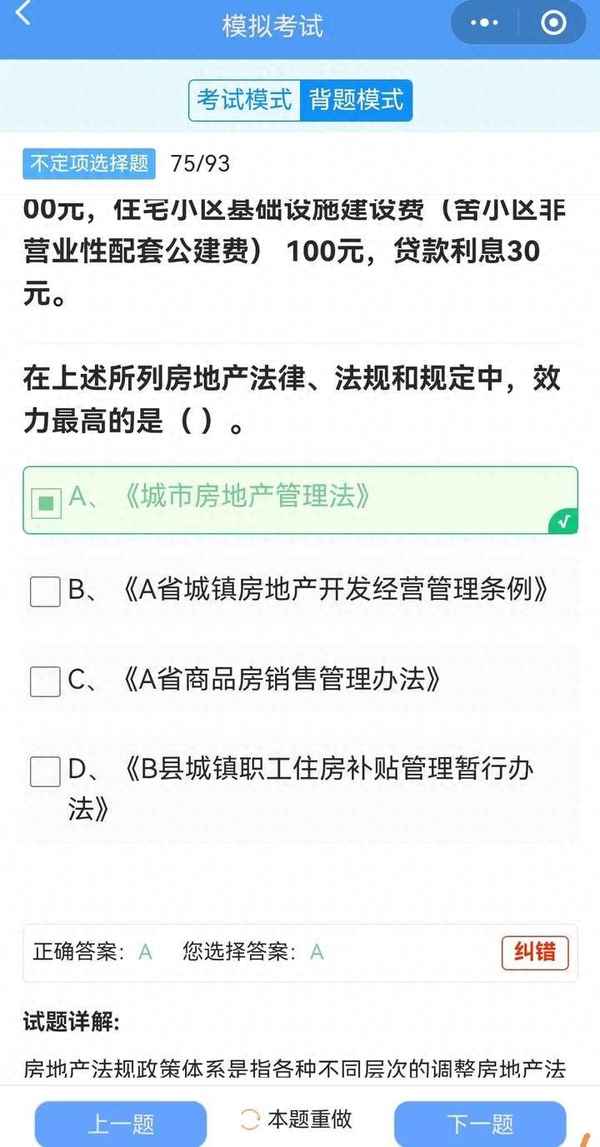
Task: Switch to 背题模式 tab
Action: point(356,100)
